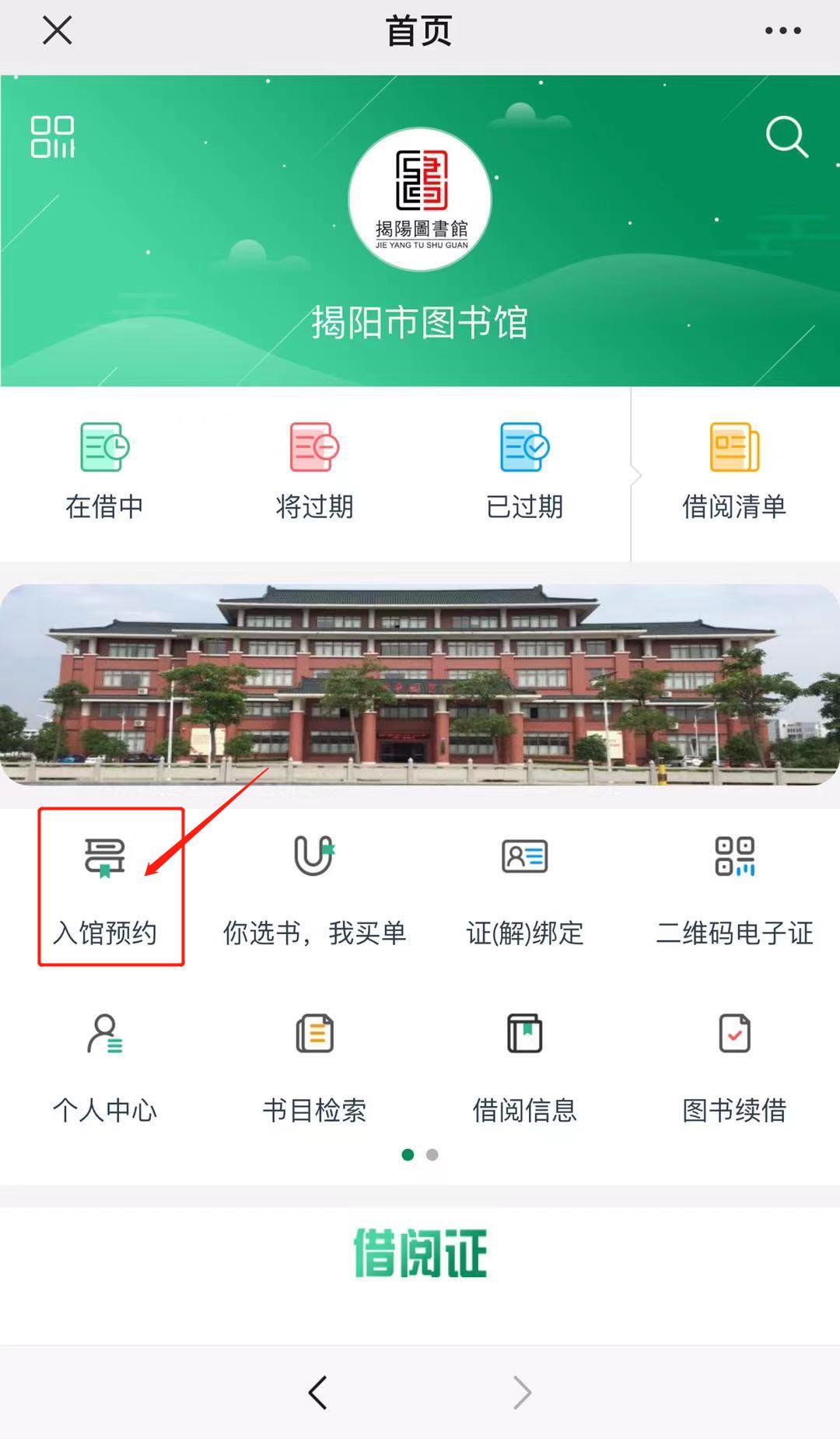View 已过期 overdue loans

524,472
